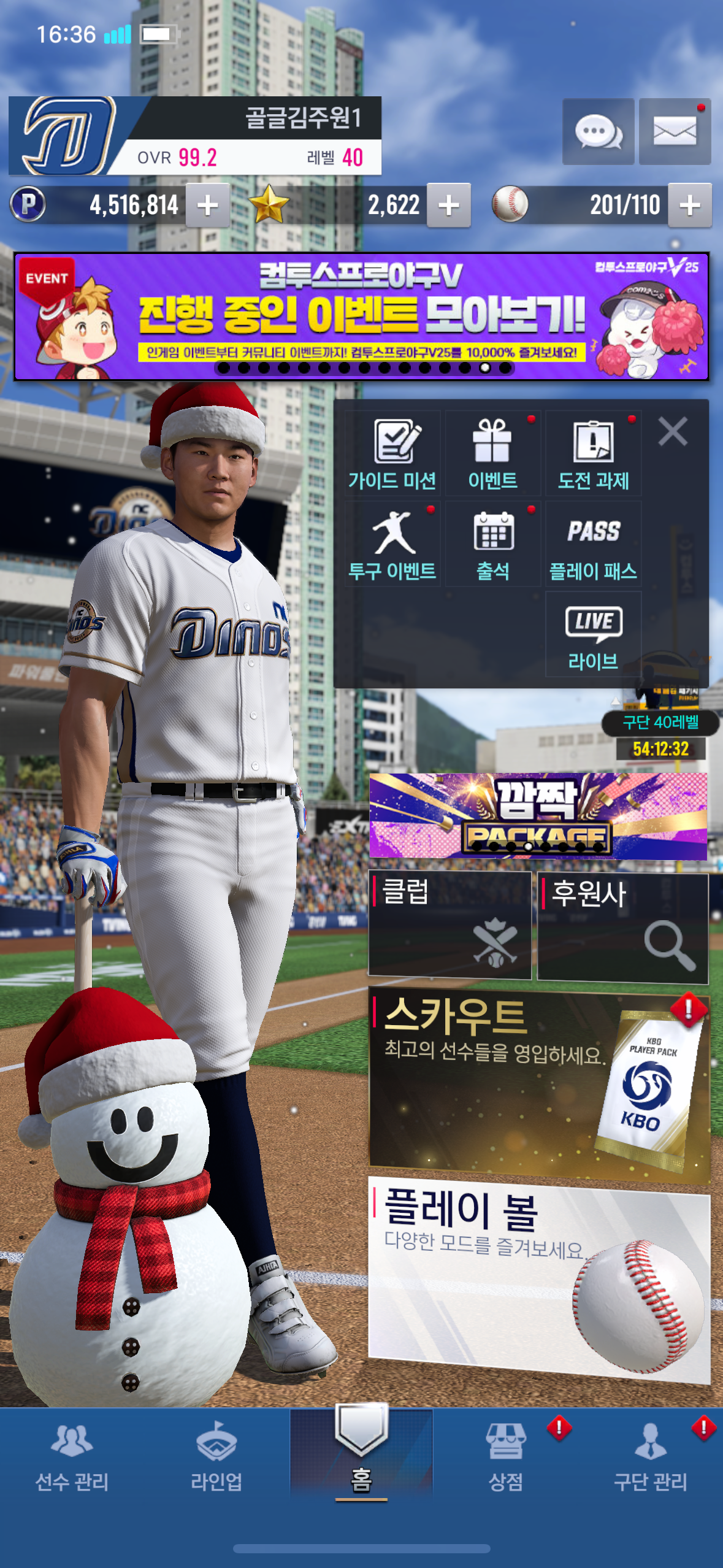Add more baseballs with plus button
723x1568 pixels.
pyautogui.click(x=689, y=205)
